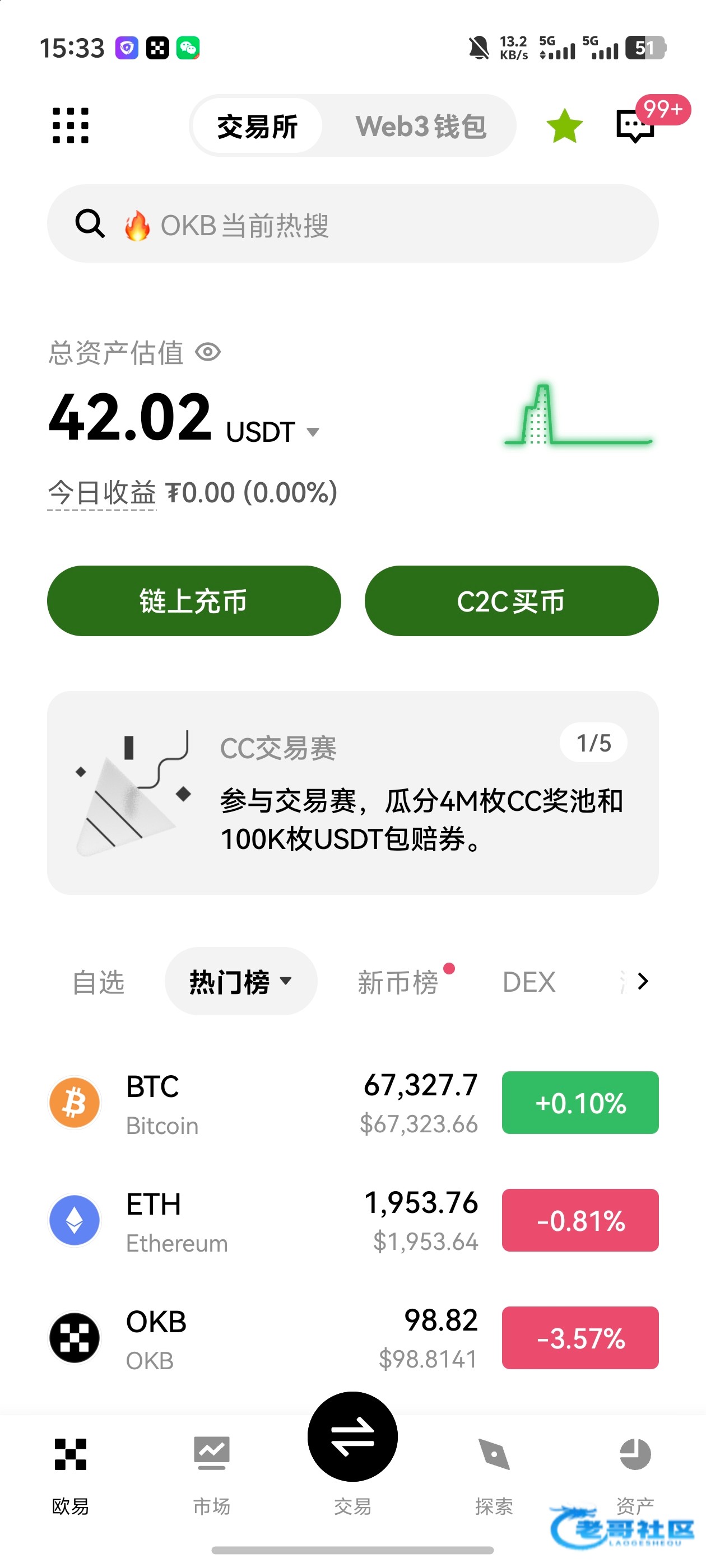The height and width of the screenshot is (1568, 706).
Task: Open the ETH Ethereum row
Action: (352, 1220)
